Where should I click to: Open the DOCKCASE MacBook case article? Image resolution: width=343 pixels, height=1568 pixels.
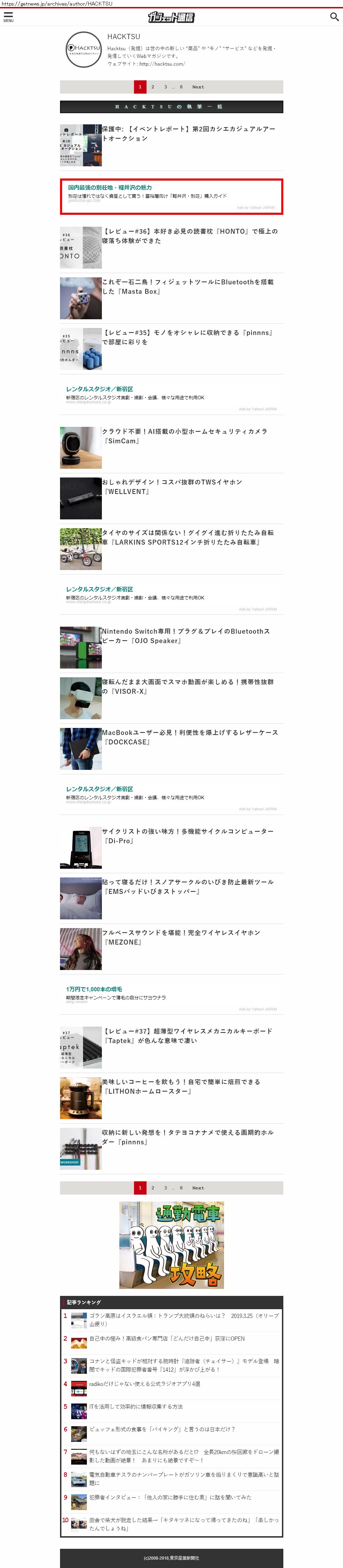pos(190,737)
